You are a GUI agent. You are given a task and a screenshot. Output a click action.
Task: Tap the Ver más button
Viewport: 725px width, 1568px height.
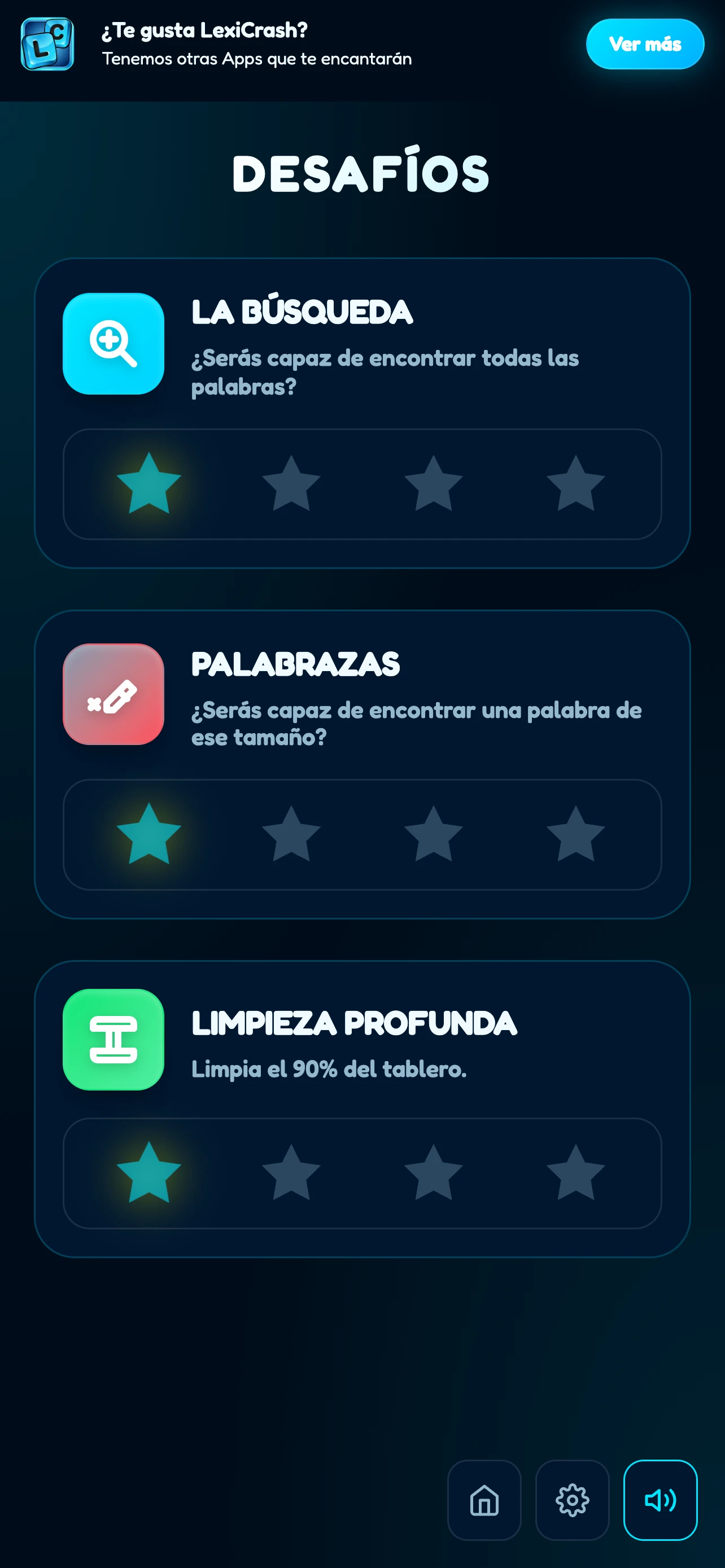pyautogui.click(x=645, y=44)
